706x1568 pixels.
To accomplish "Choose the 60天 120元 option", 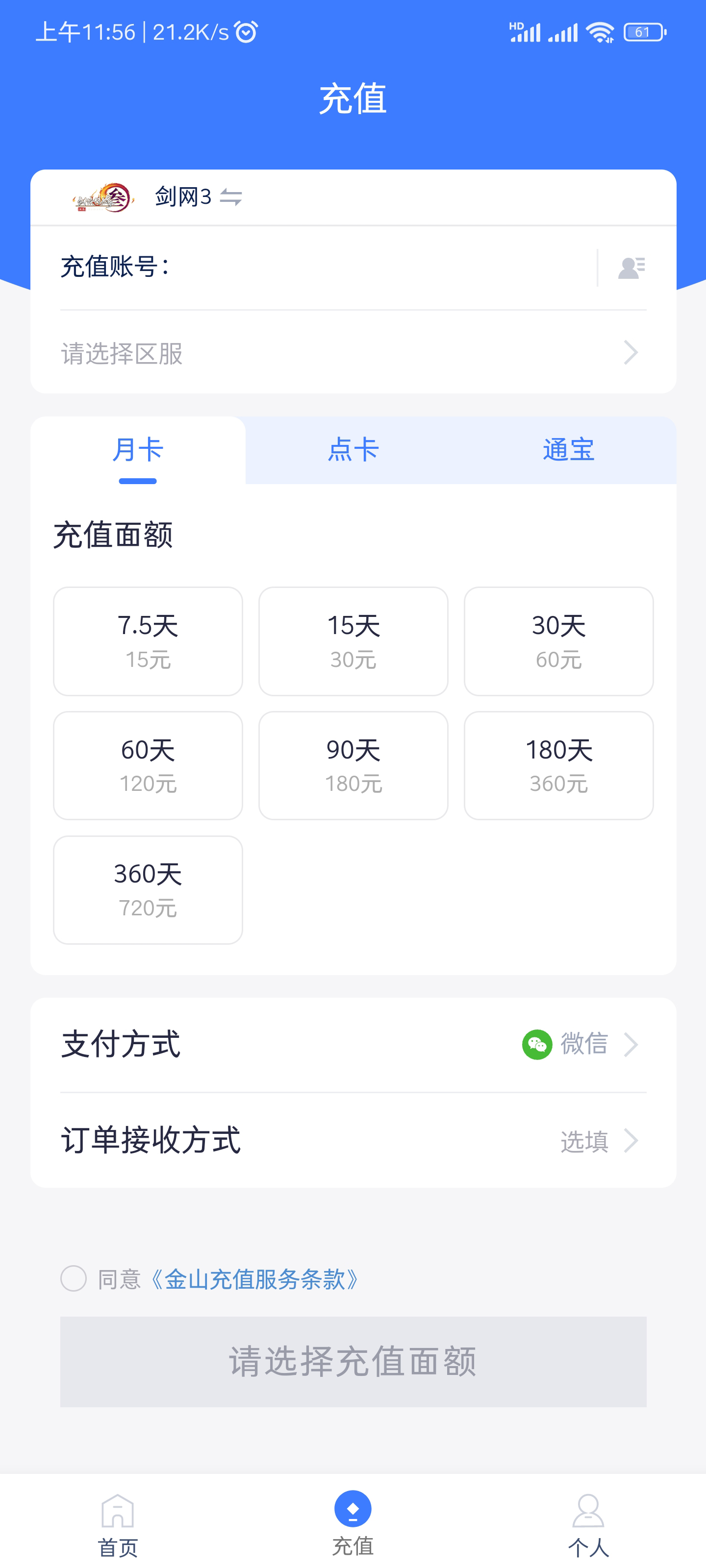I will (x=148, y=766).
